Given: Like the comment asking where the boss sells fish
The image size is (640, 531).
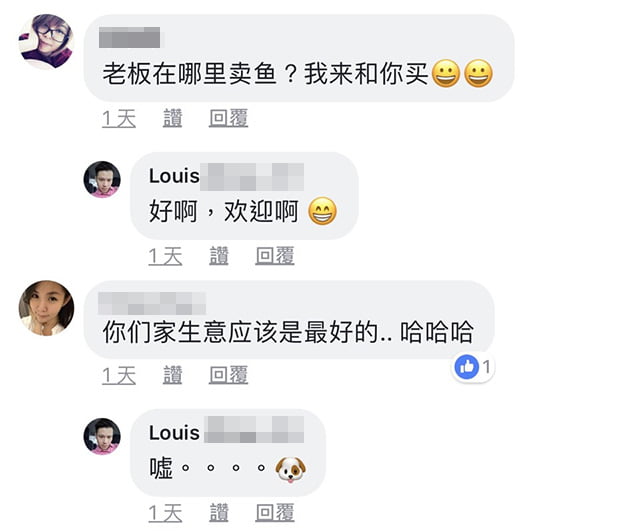Looking at the screenshot, I should point(173,119).
